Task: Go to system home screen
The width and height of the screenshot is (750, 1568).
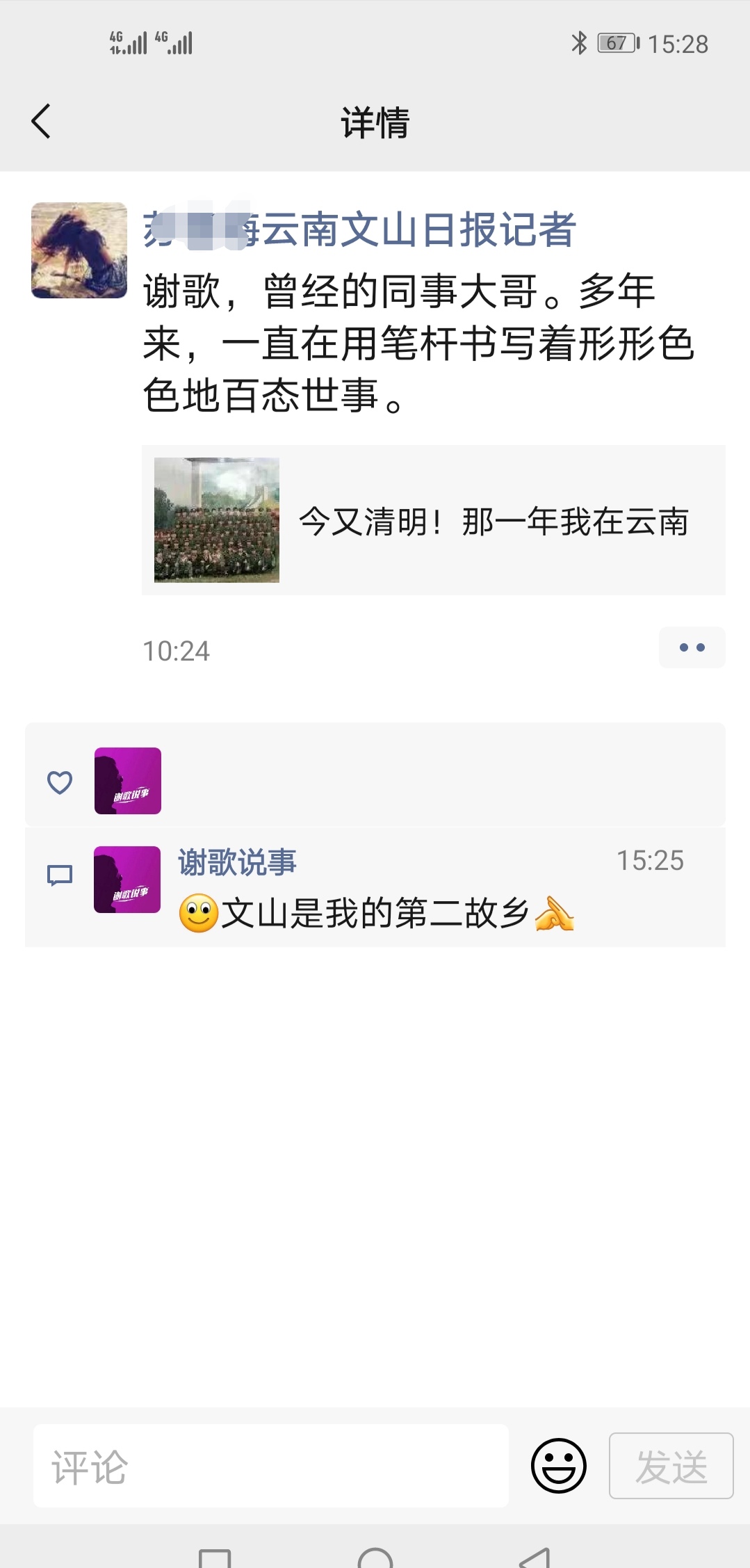Action: pyautogui.click(x=375, y=1558)
